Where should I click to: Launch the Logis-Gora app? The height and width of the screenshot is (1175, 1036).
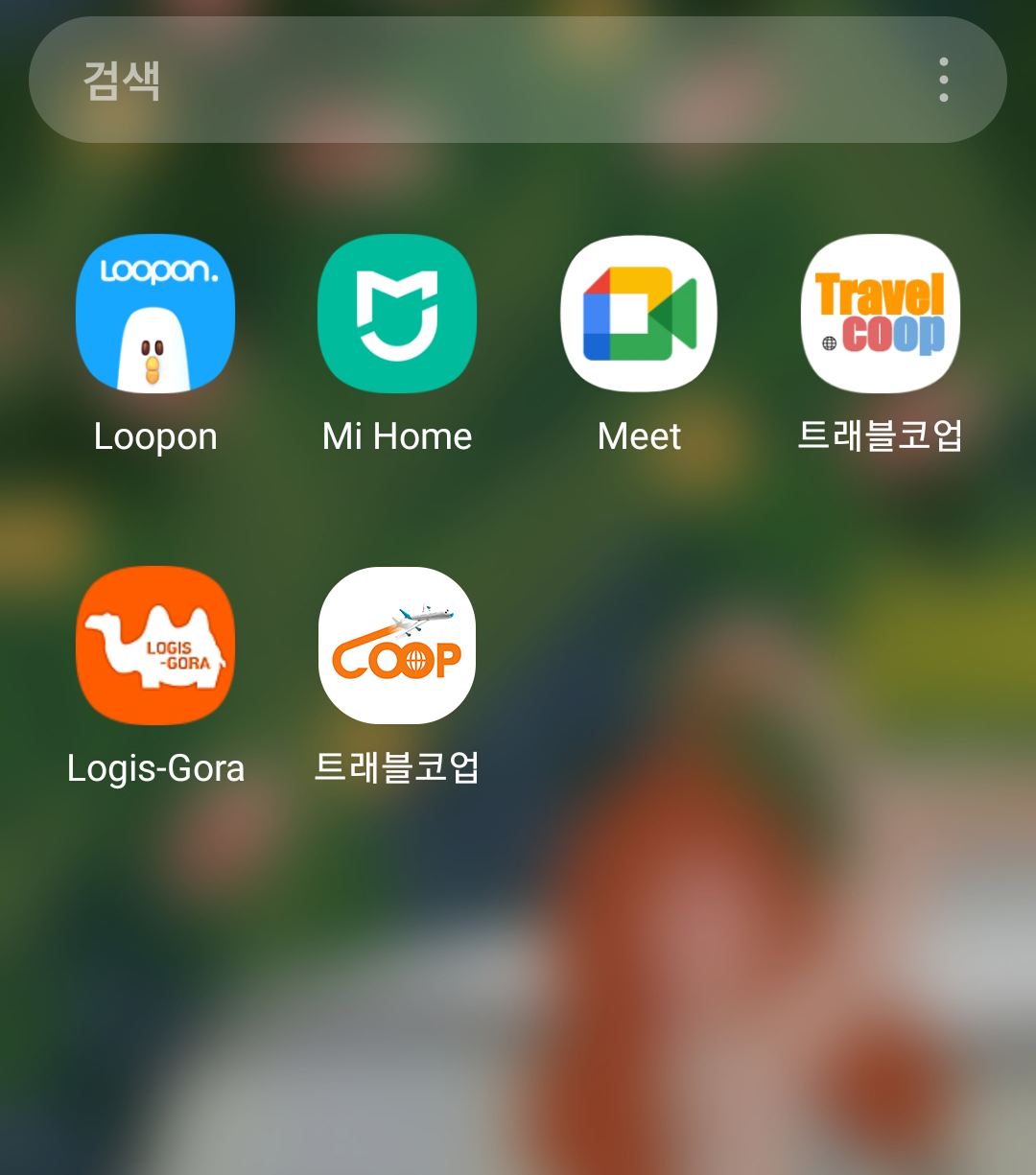point(155,646)
